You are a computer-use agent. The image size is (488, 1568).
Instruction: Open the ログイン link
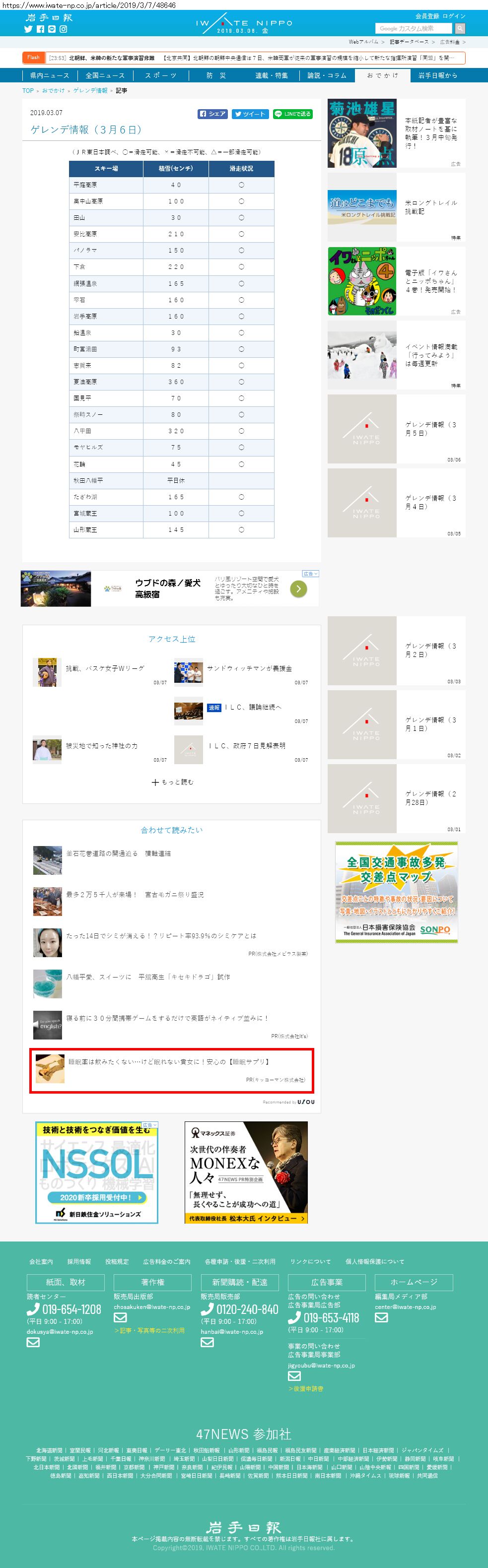point(454,16)
